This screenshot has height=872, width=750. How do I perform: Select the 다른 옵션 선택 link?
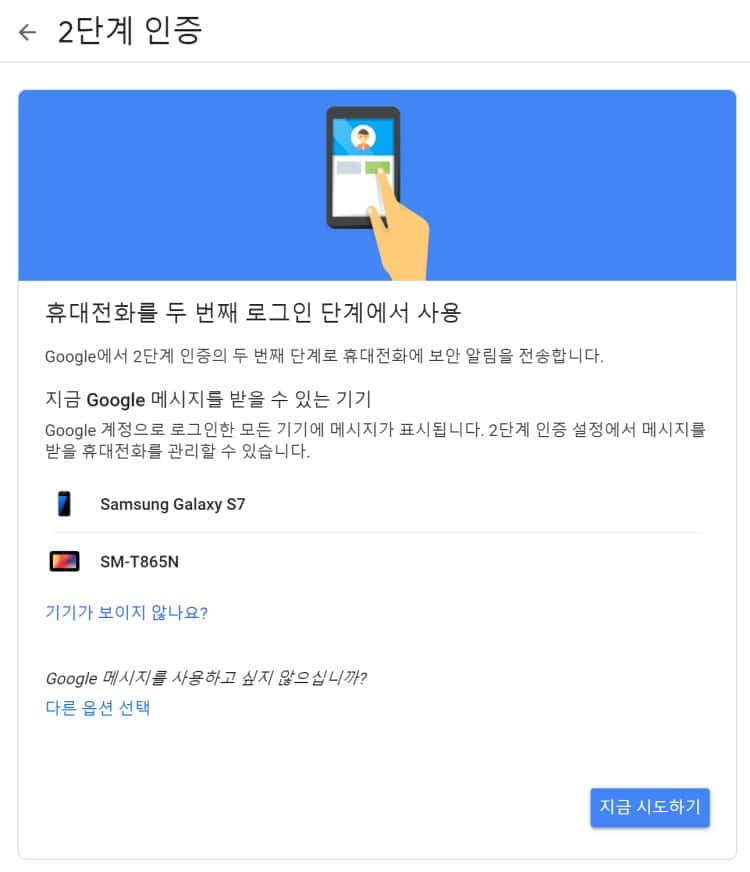point(98,708)
